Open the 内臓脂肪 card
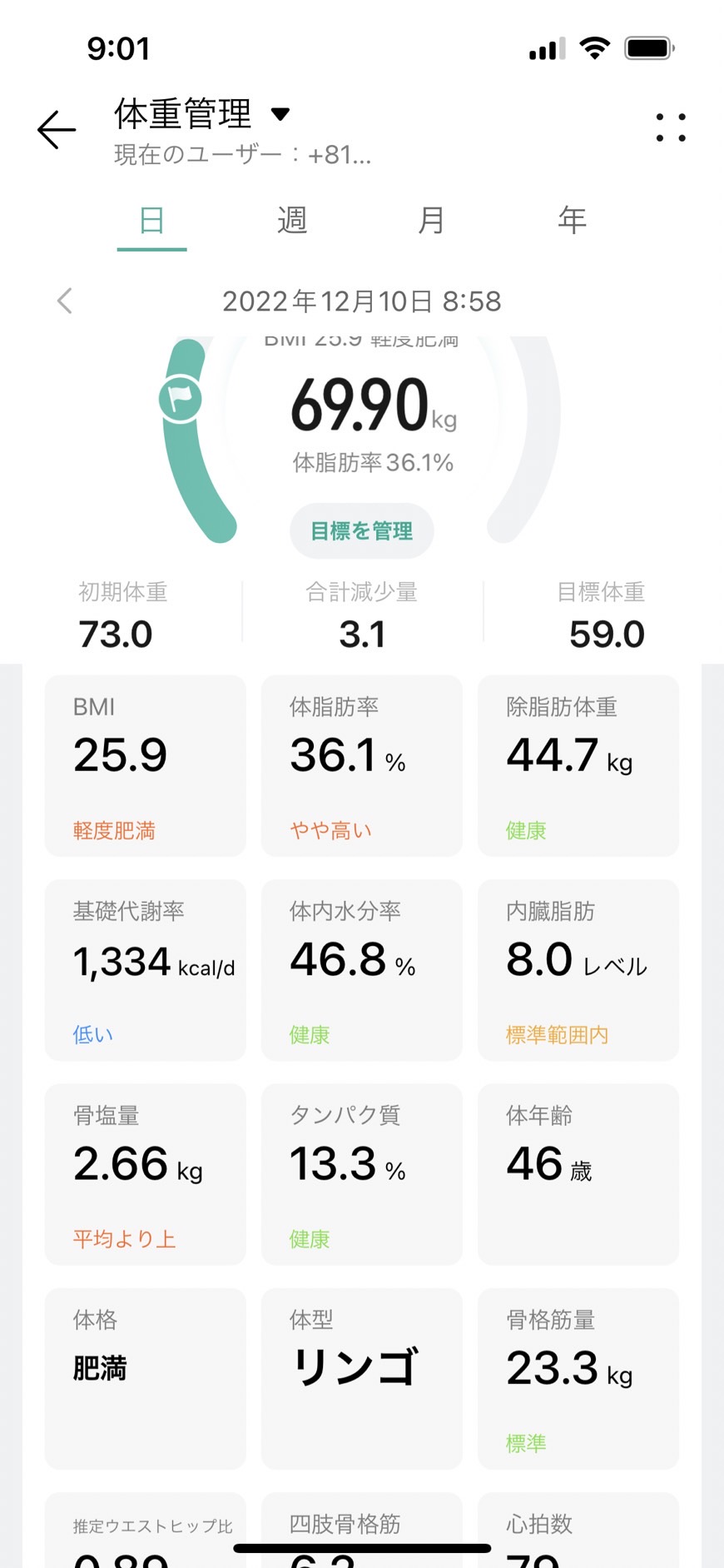 pos(578,970)
